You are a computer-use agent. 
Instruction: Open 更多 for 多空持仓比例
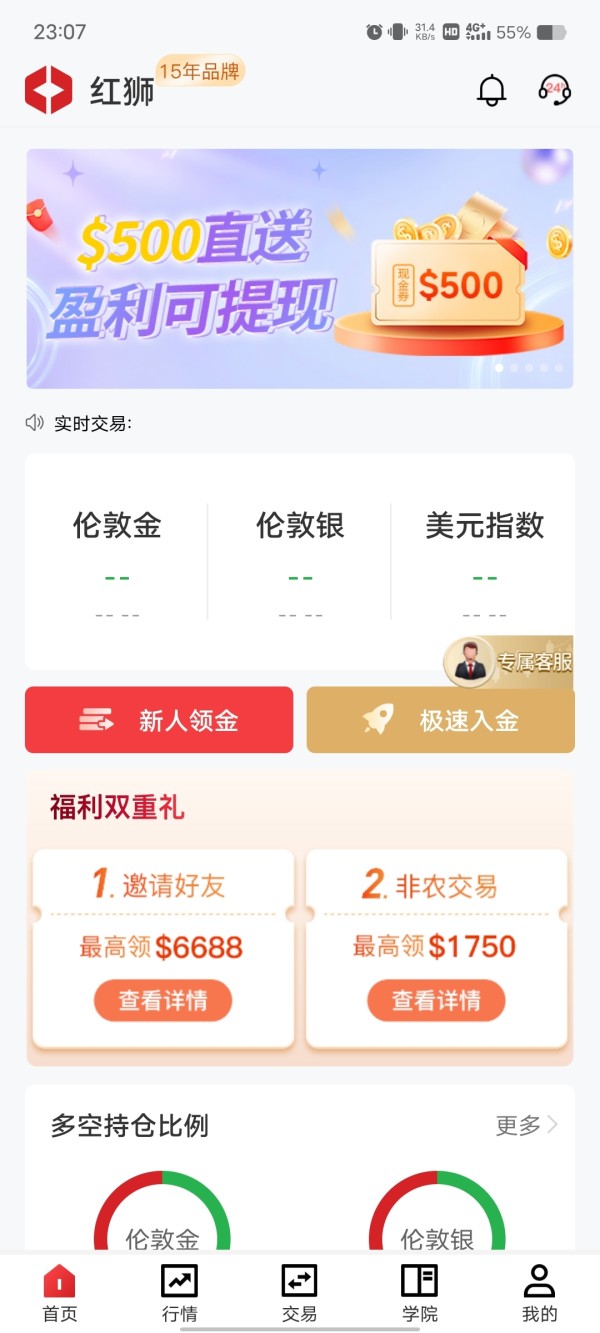coord(527,1125)
